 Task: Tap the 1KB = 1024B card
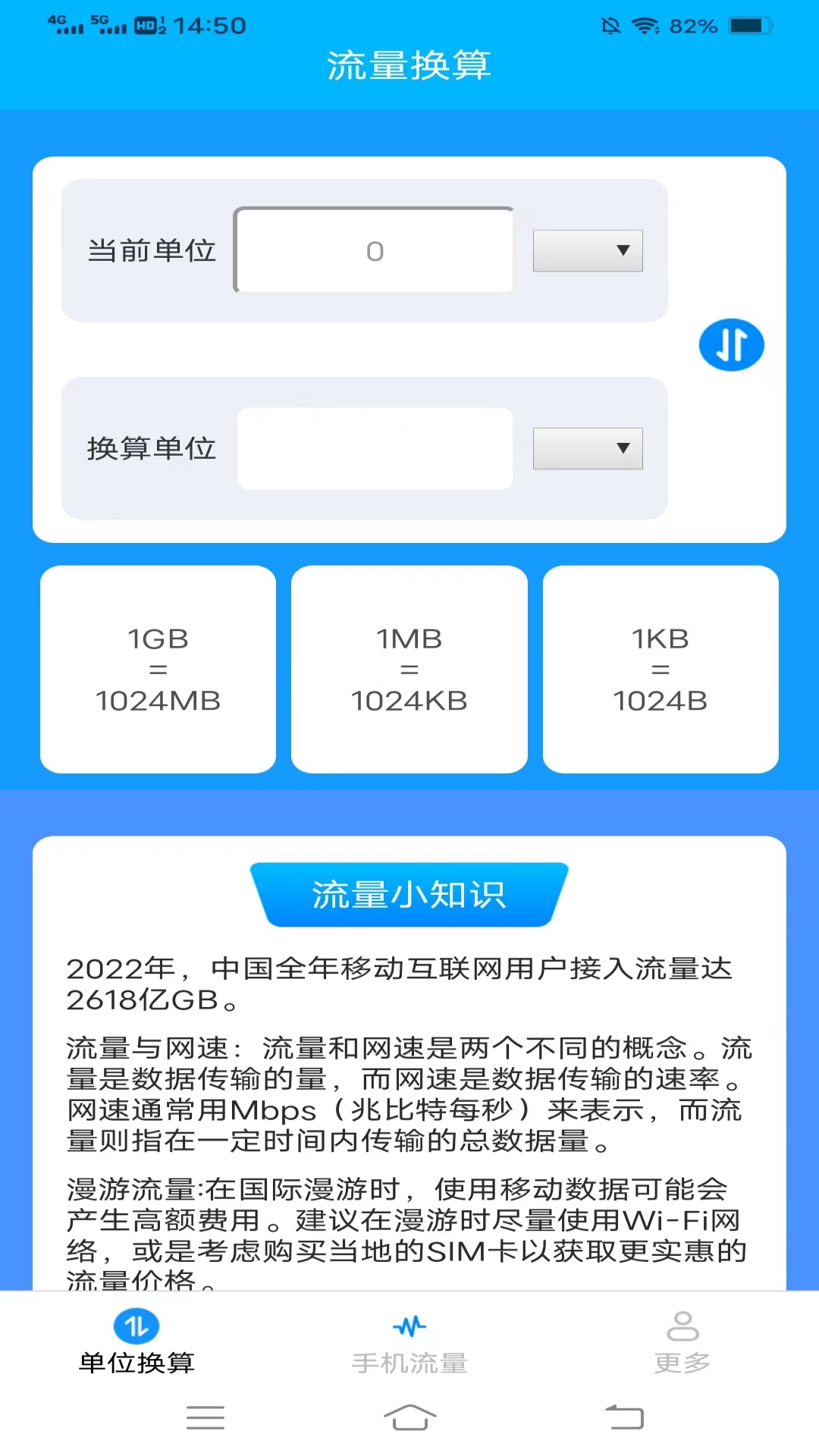pos(661,669)
